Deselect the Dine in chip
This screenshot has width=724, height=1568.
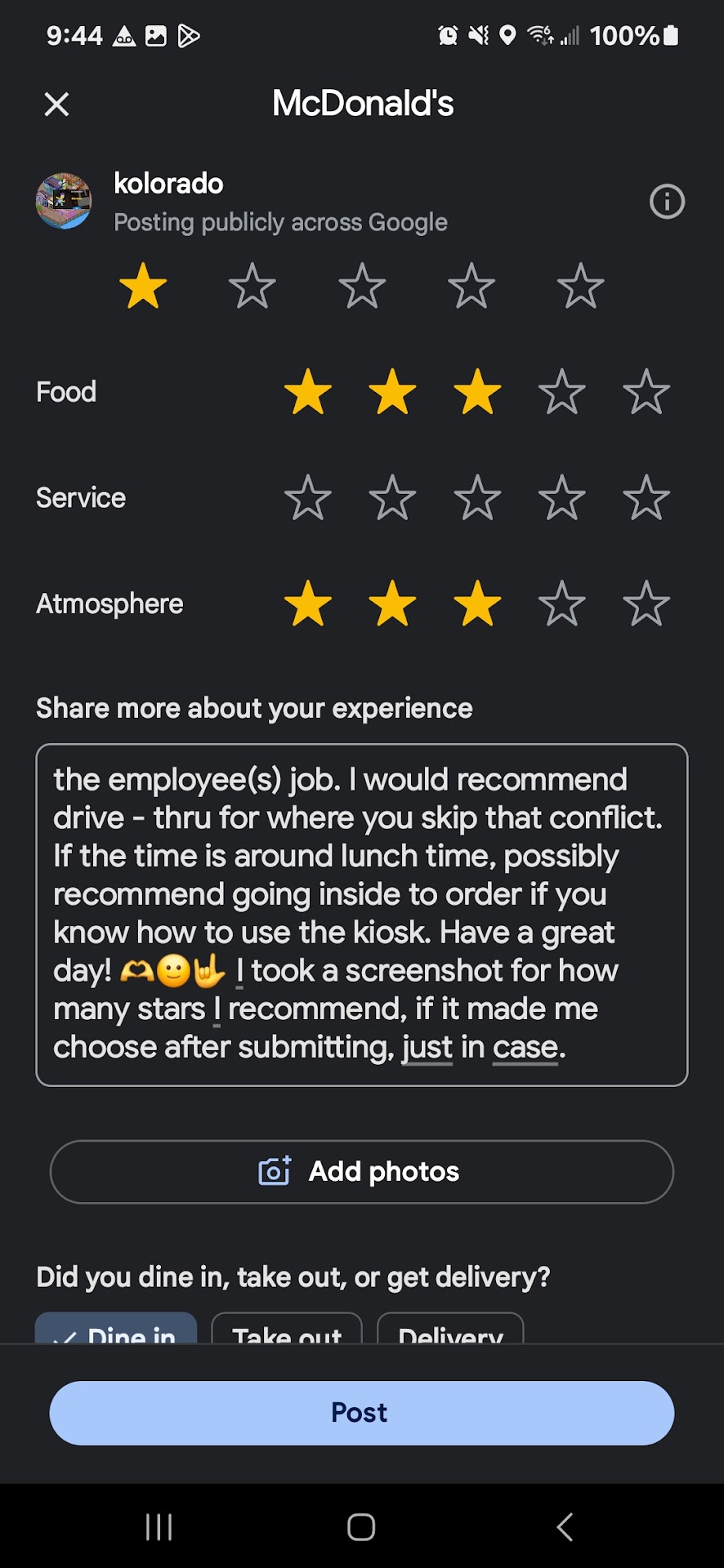pos(116,1331)
